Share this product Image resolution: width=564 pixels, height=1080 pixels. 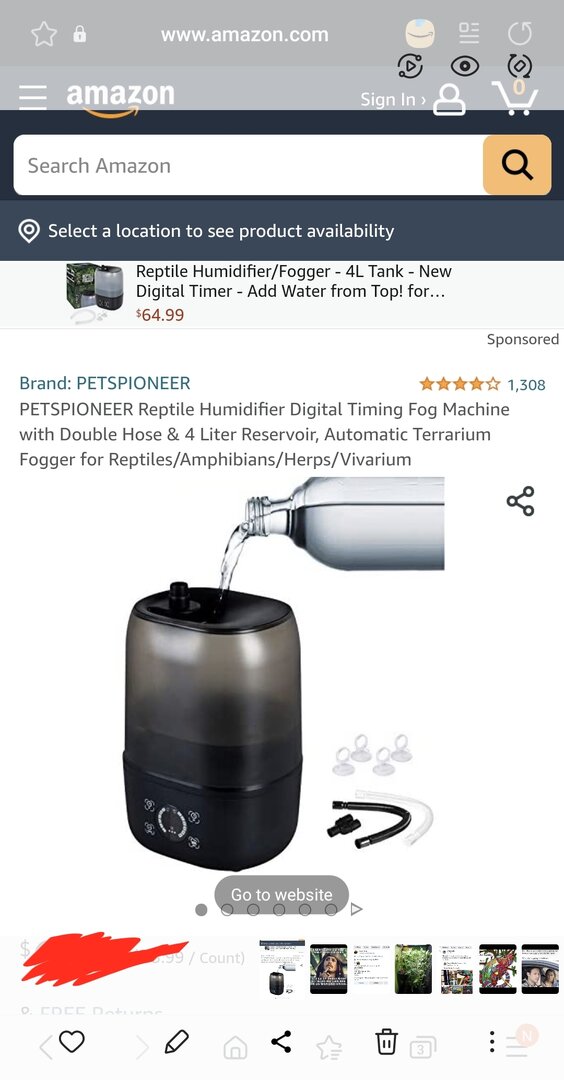[521, 501]
